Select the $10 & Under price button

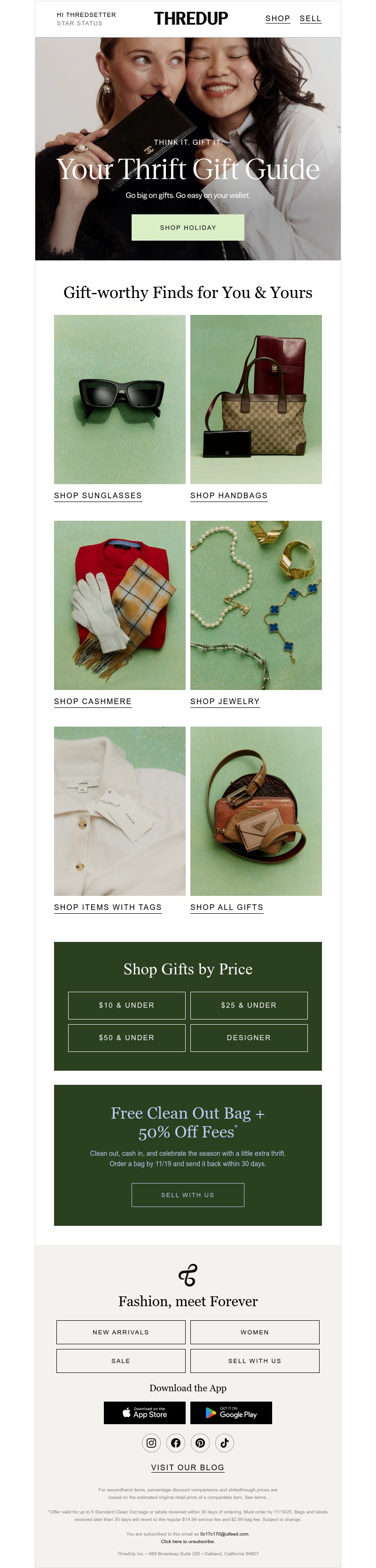point(126,1005)
